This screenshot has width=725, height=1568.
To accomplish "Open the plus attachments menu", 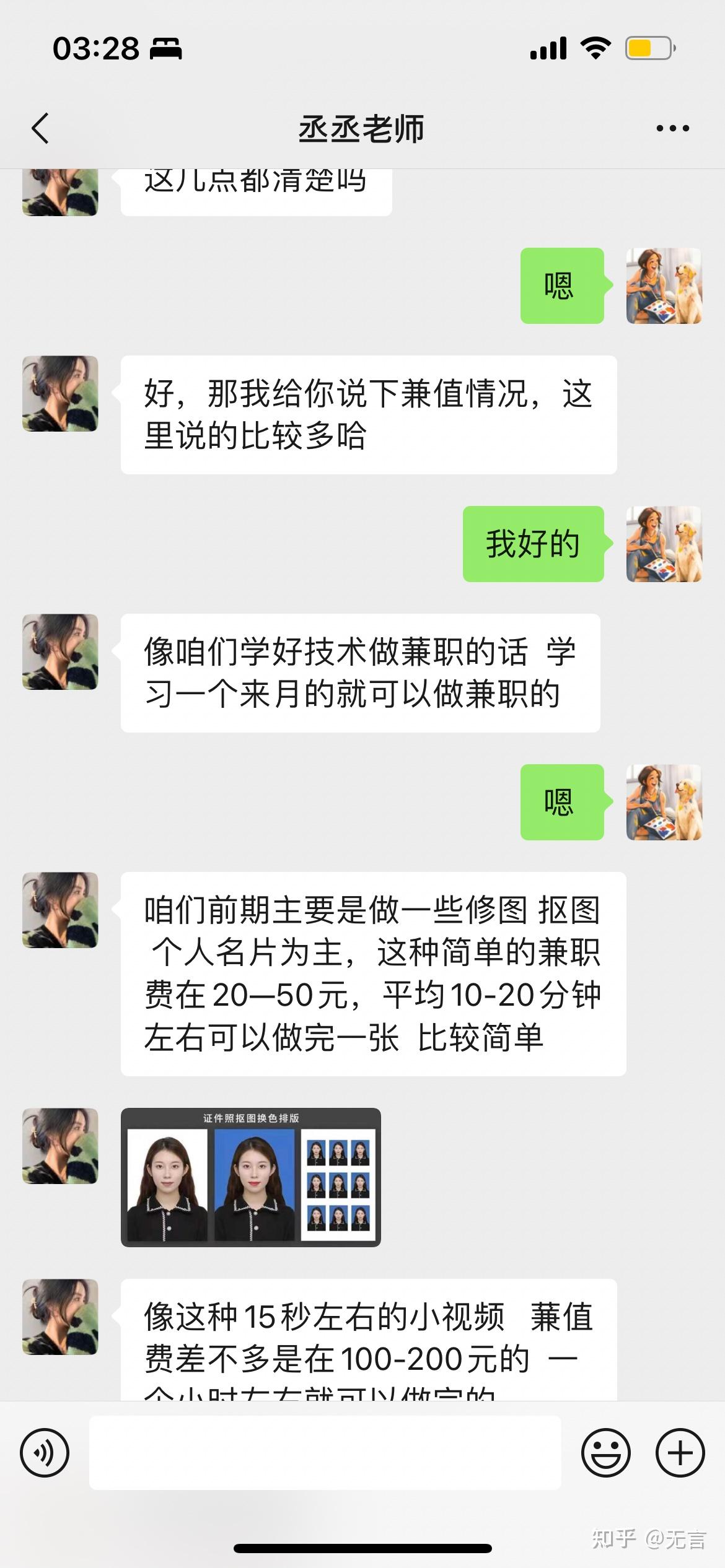I will [x=680, y=1453].
